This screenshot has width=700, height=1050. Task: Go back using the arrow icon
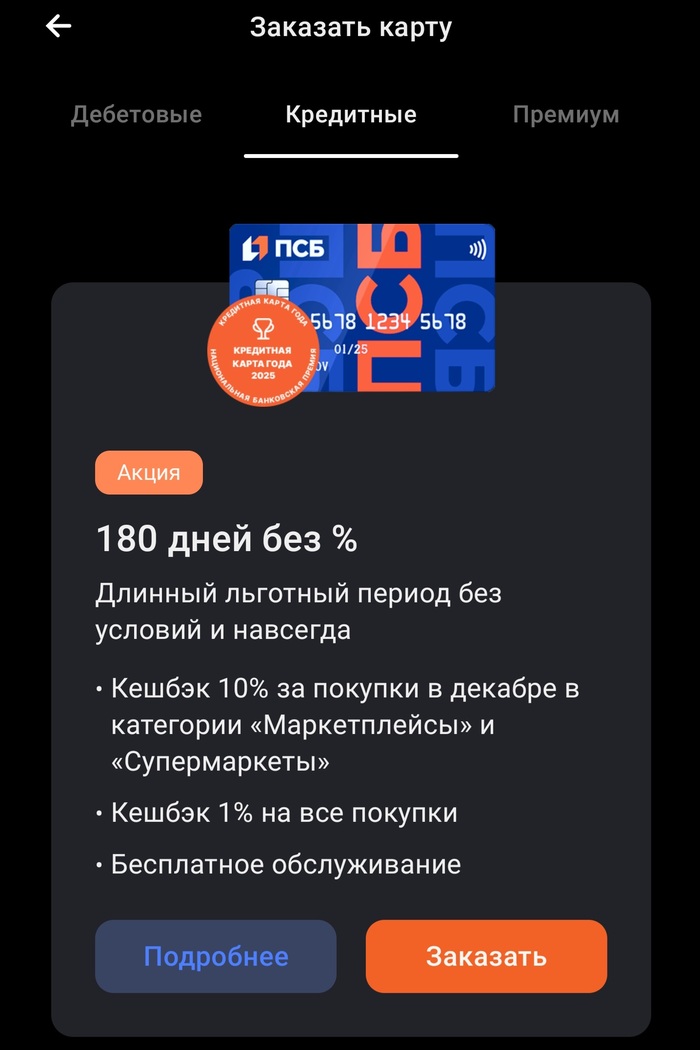coord(59,27)
